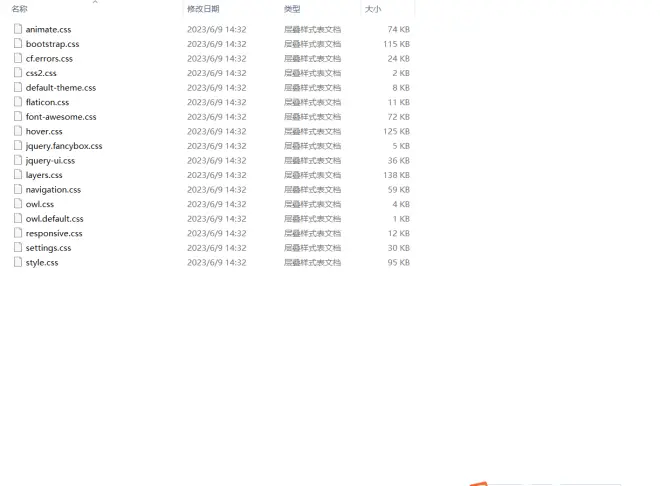Screen dimensions: 660x486
Task: Open the style.css file
Action: (x=42, y=262)
